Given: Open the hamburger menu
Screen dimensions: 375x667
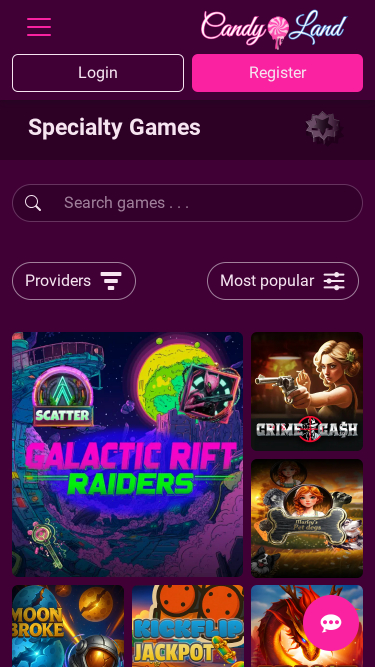Looking at the screenshot, I should pyautogui.click(x=39, y=27).
